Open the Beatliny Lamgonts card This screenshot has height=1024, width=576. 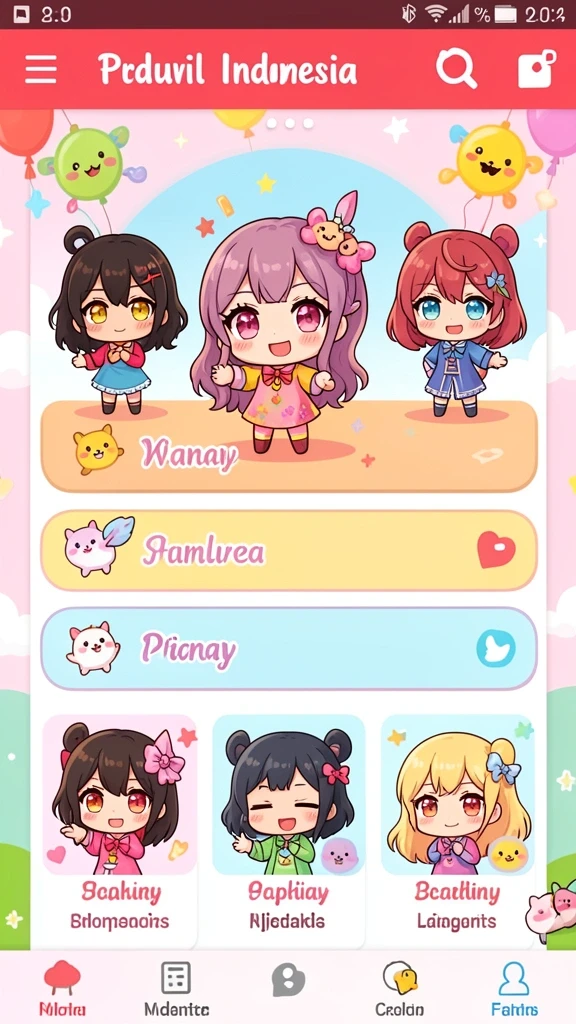[457, 829]
